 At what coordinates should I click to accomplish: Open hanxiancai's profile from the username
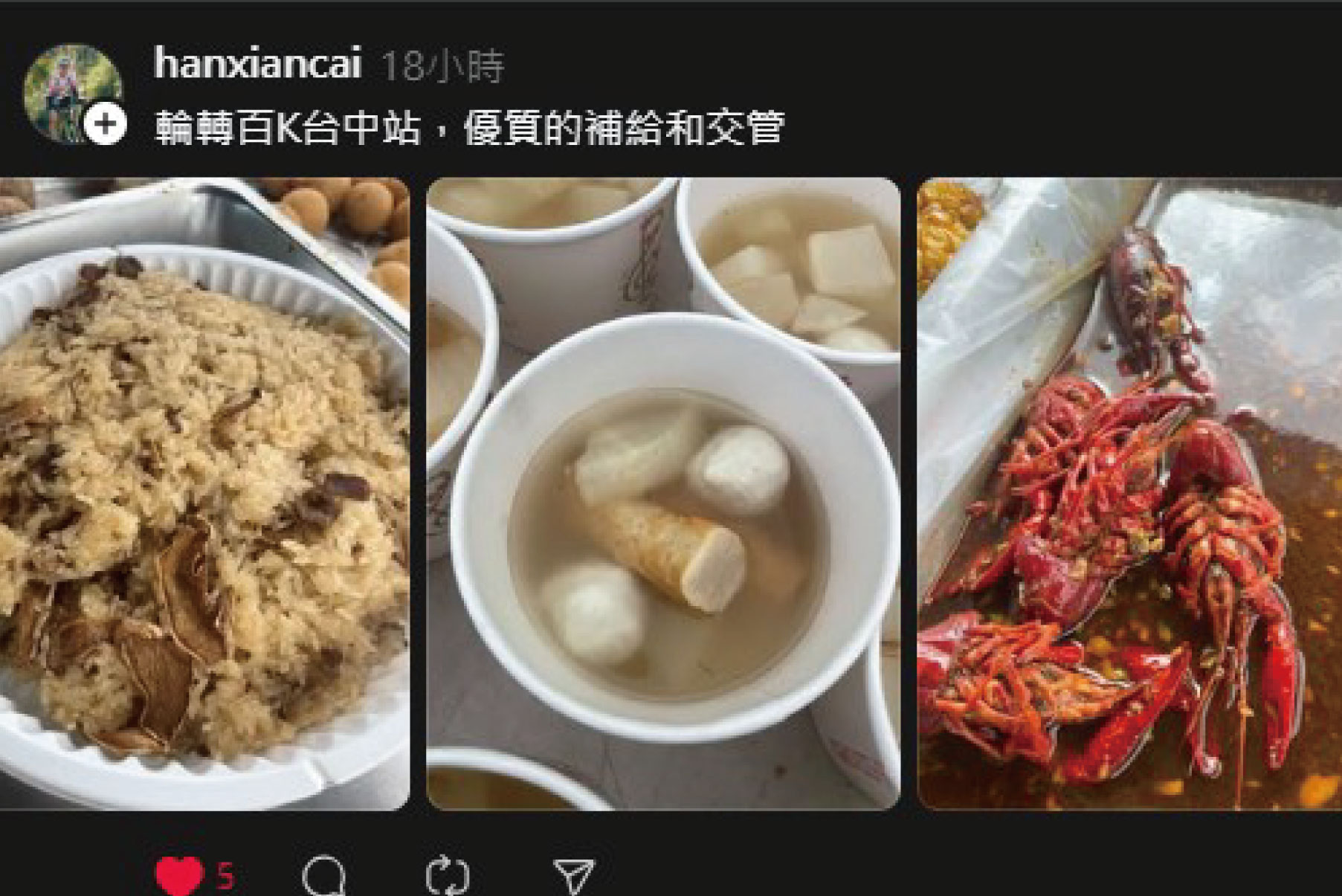(x=257, y=63)
